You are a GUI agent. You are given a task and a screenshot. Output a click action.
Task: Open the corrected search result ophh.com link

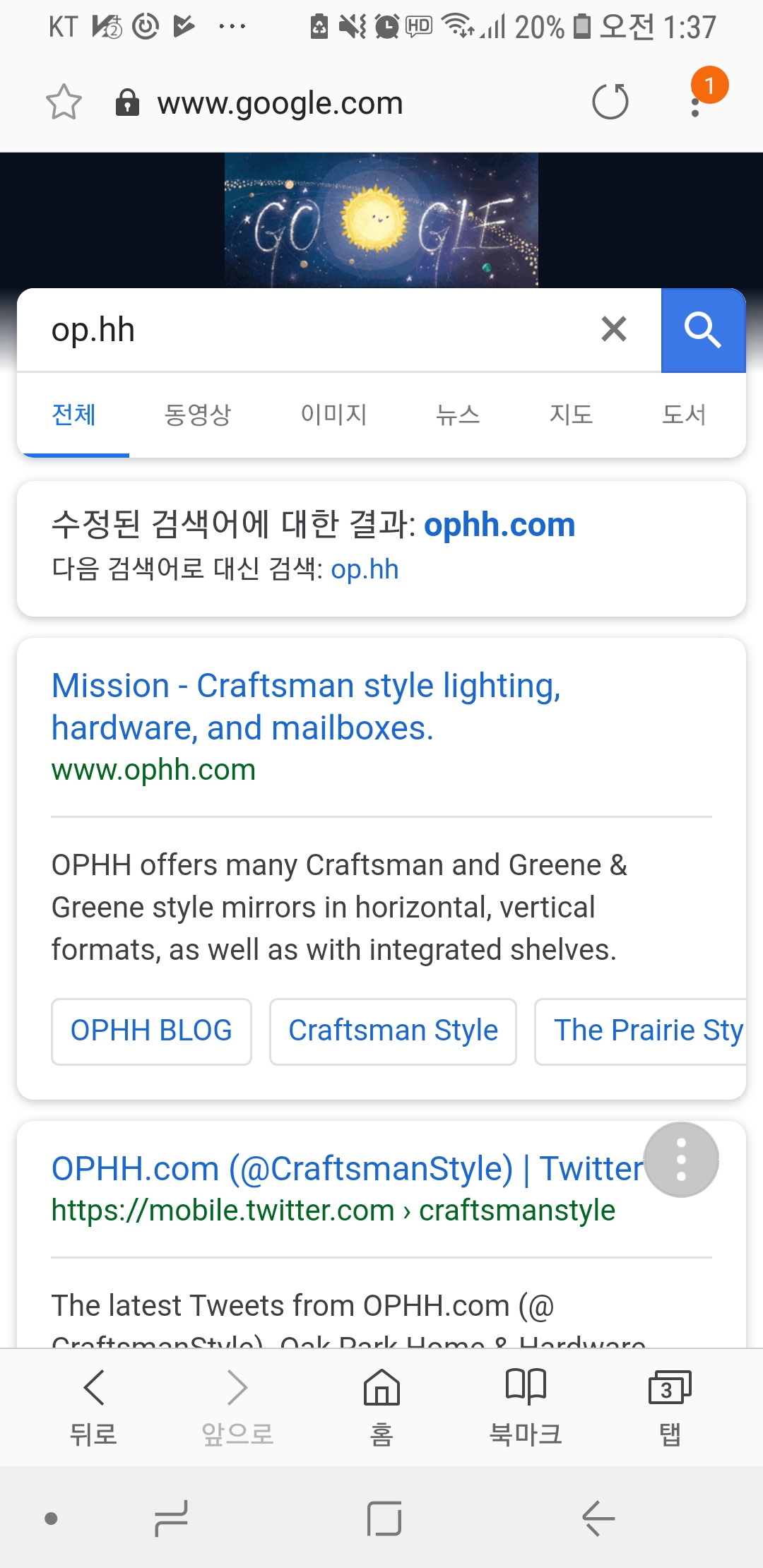(499, 524)
